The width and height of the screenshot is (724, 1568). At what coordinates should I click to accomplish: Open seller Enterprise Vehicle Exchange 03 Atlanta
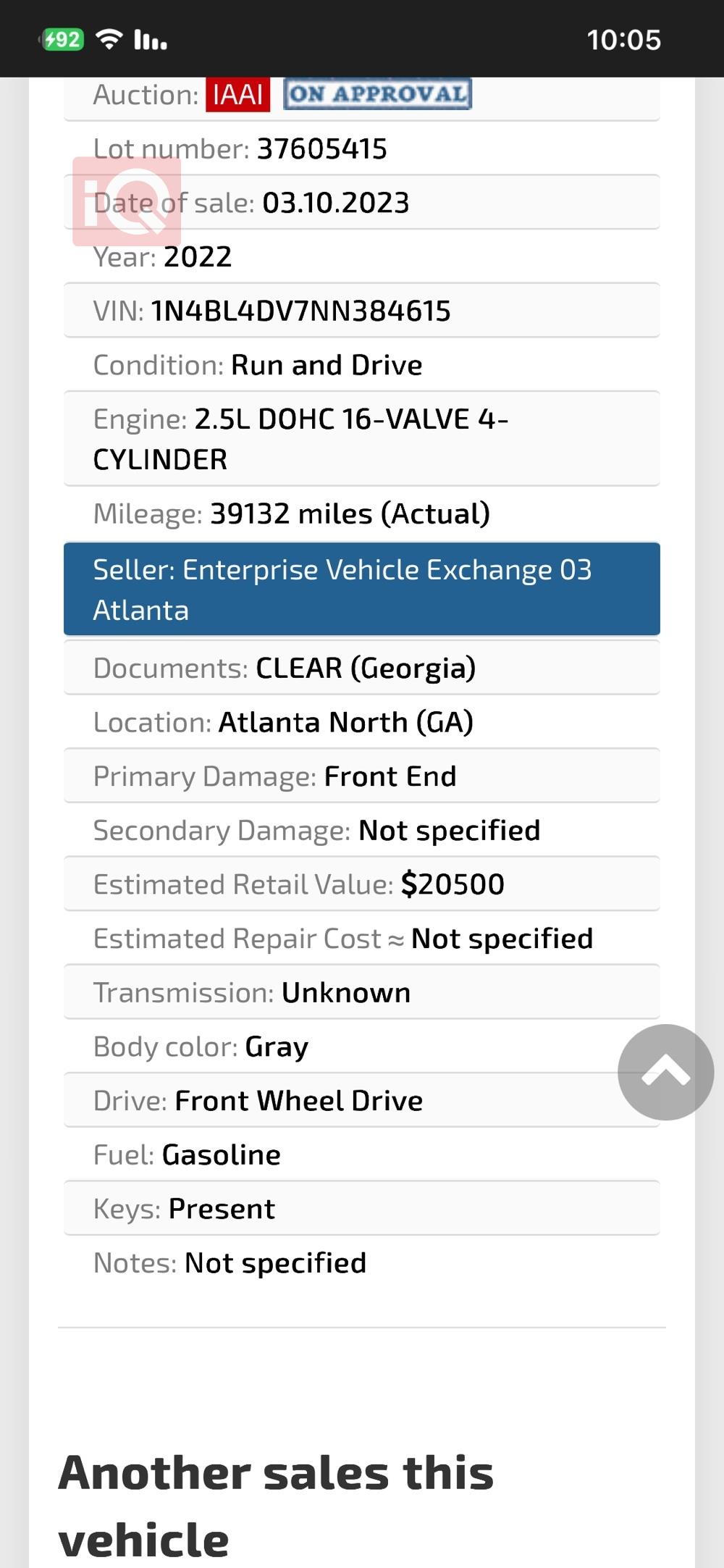(x=361, y=589)
